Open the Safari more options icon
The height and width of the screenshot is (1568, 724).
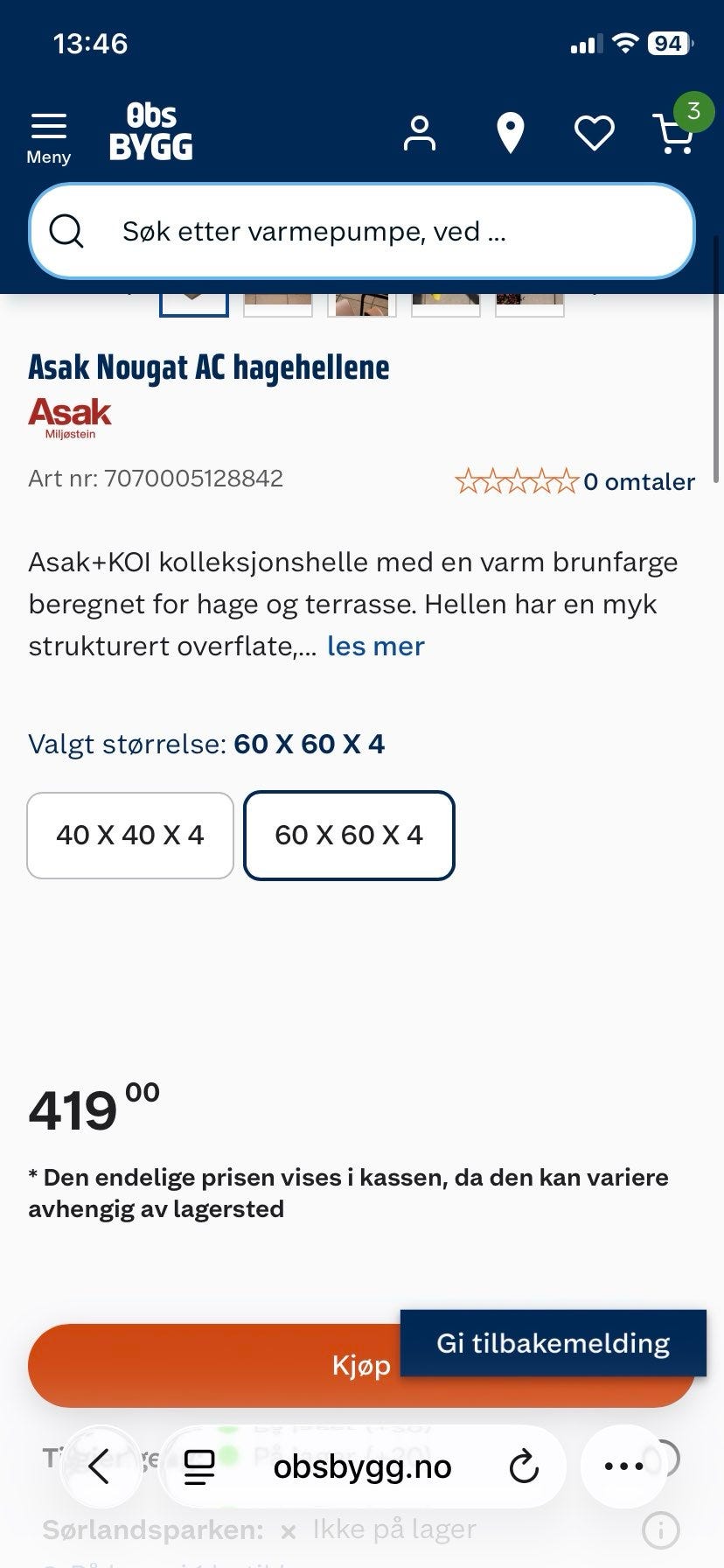[623, 1467]
